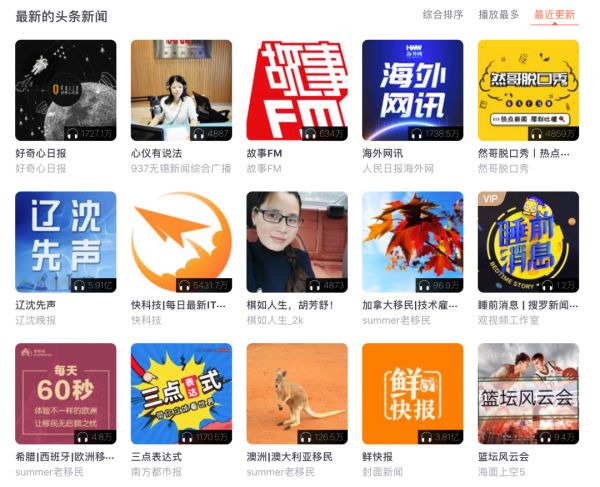This screenshot has width=600, height=487.
Task: Switch to 播放最多 sorting
Action: [x=498, y=15]
